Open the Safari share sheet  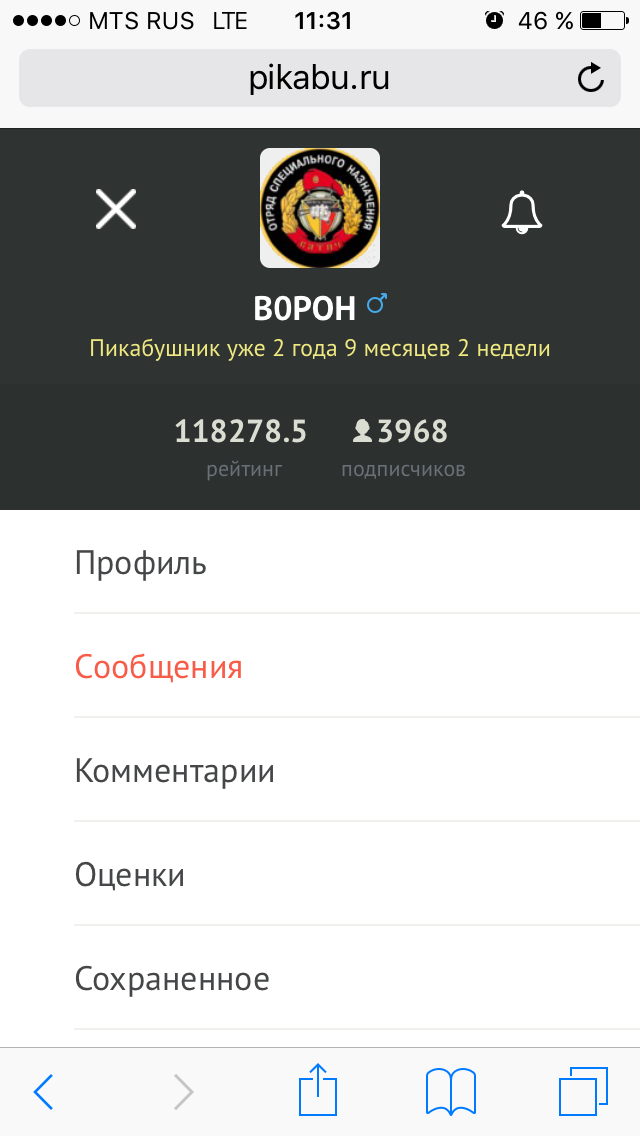[318, 1088]
